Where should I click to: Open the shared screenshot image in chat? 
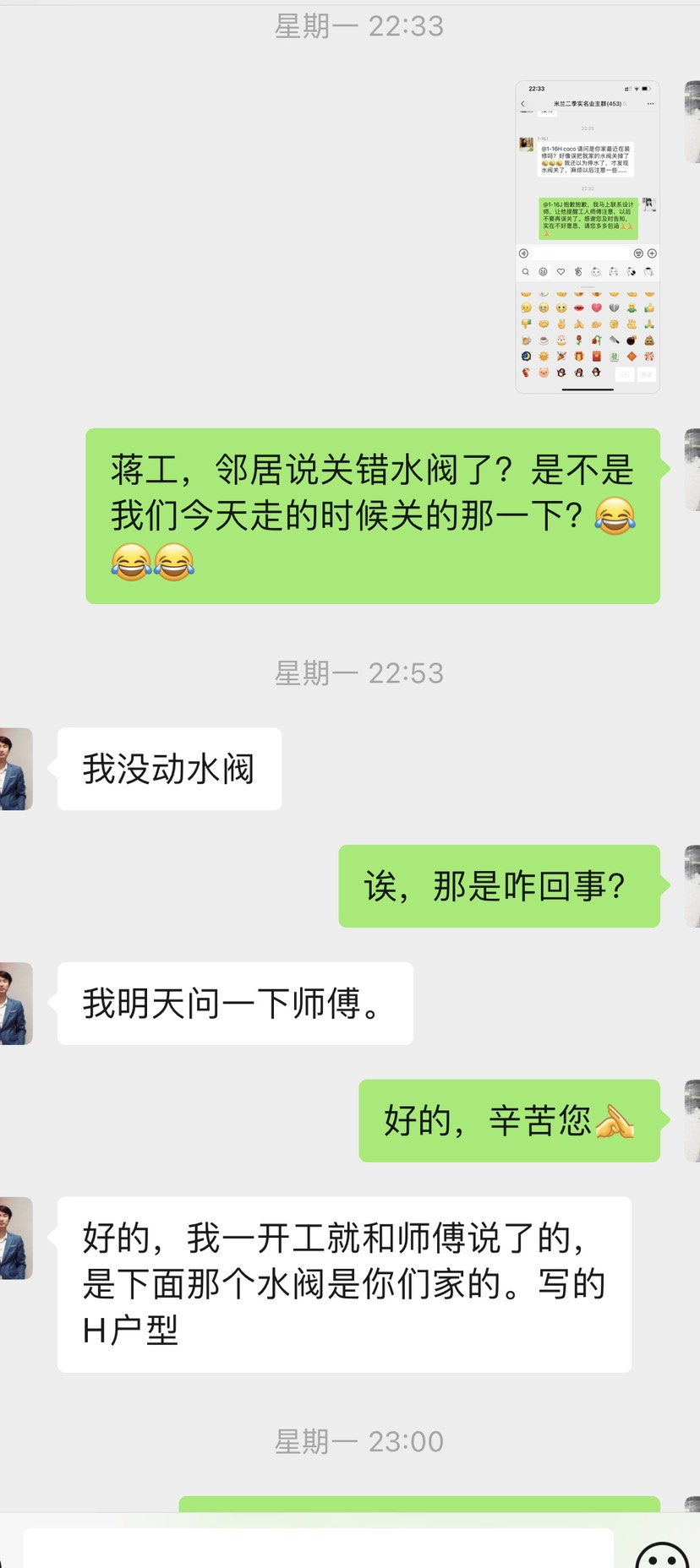click(588, 237)
